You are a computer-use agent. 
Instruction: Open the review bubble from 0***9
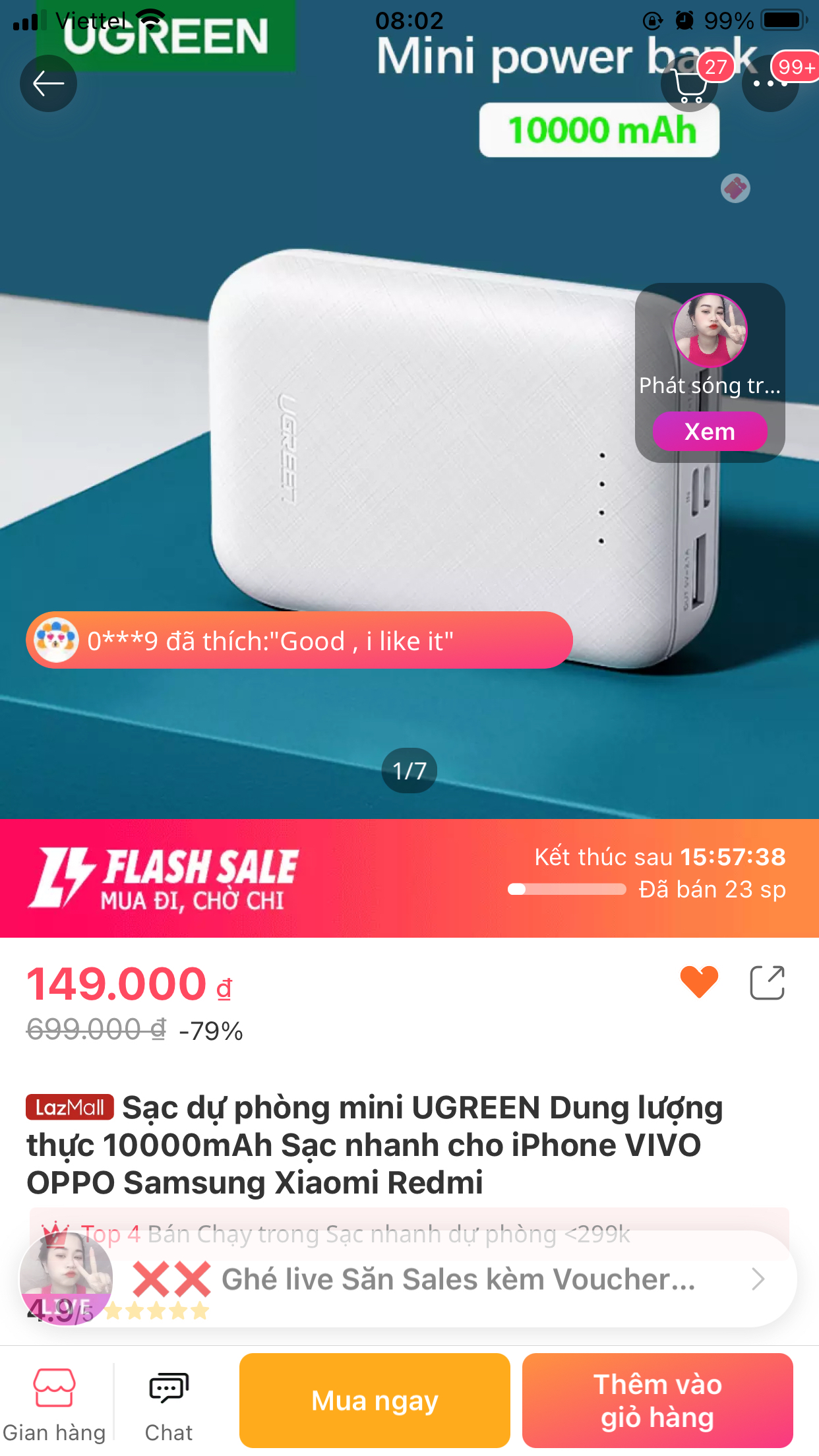[299, 640]
